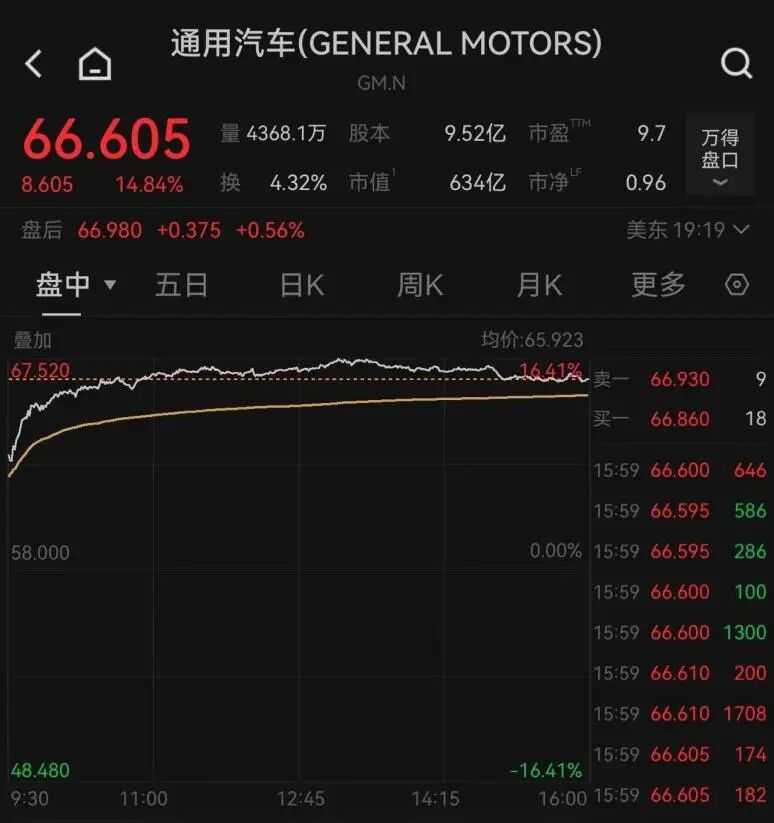This screenshot has height=823, width=774.
Task: Switch to the 五日 chart tab
Action: [x=181, y=285]
